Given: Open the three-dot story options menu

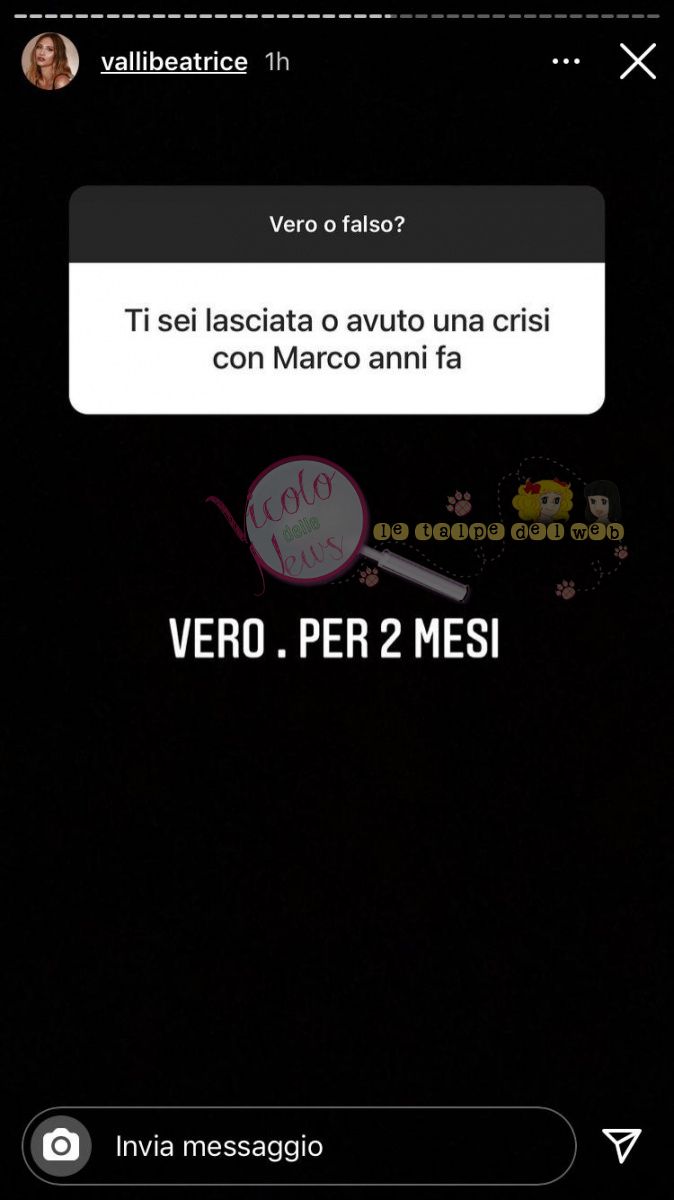Looking at the screenshot, I should click(x=566, y=62).
